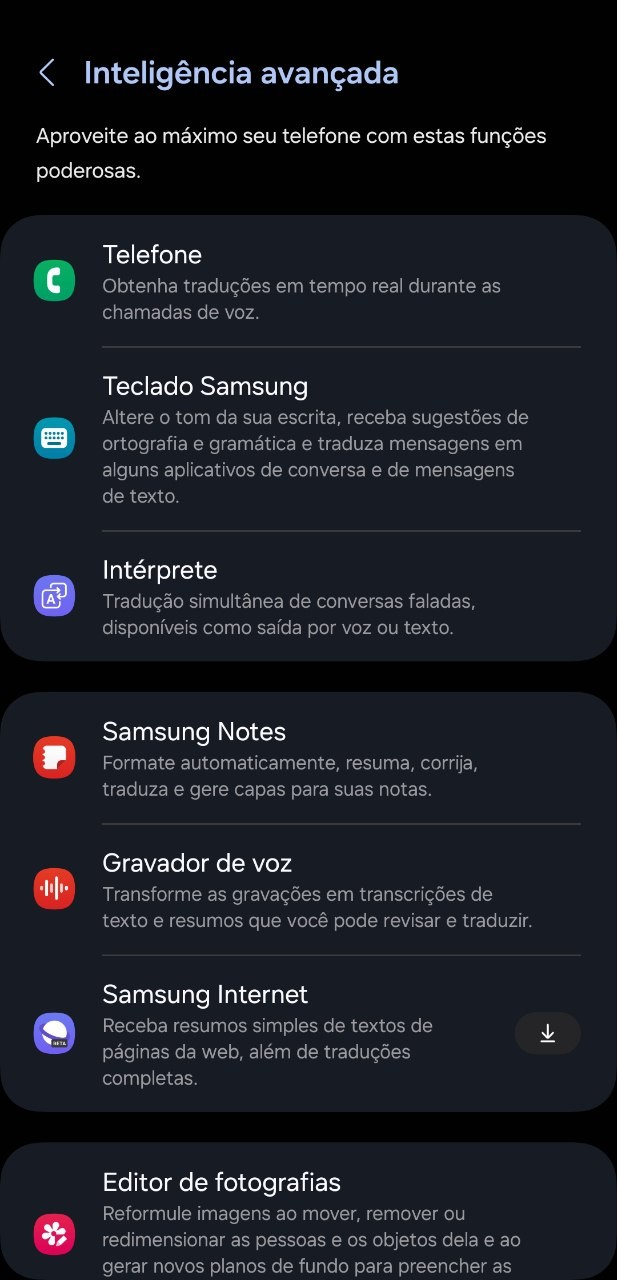This screenshot has height=1280, width=617.
Task: Select the Intérprete row
Action: coord(308,597)
